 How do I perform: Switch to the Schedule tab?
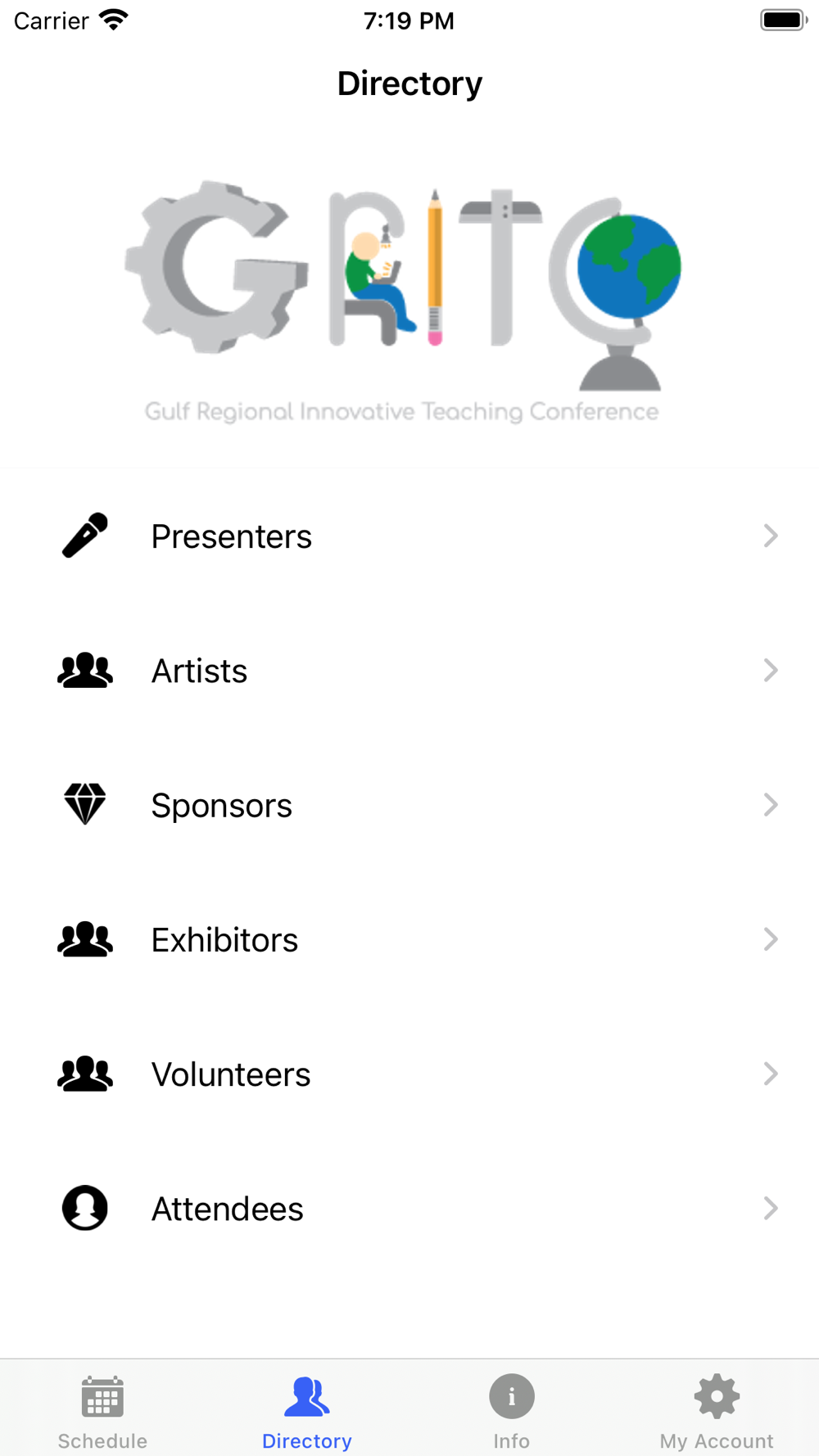point(102,1411)
